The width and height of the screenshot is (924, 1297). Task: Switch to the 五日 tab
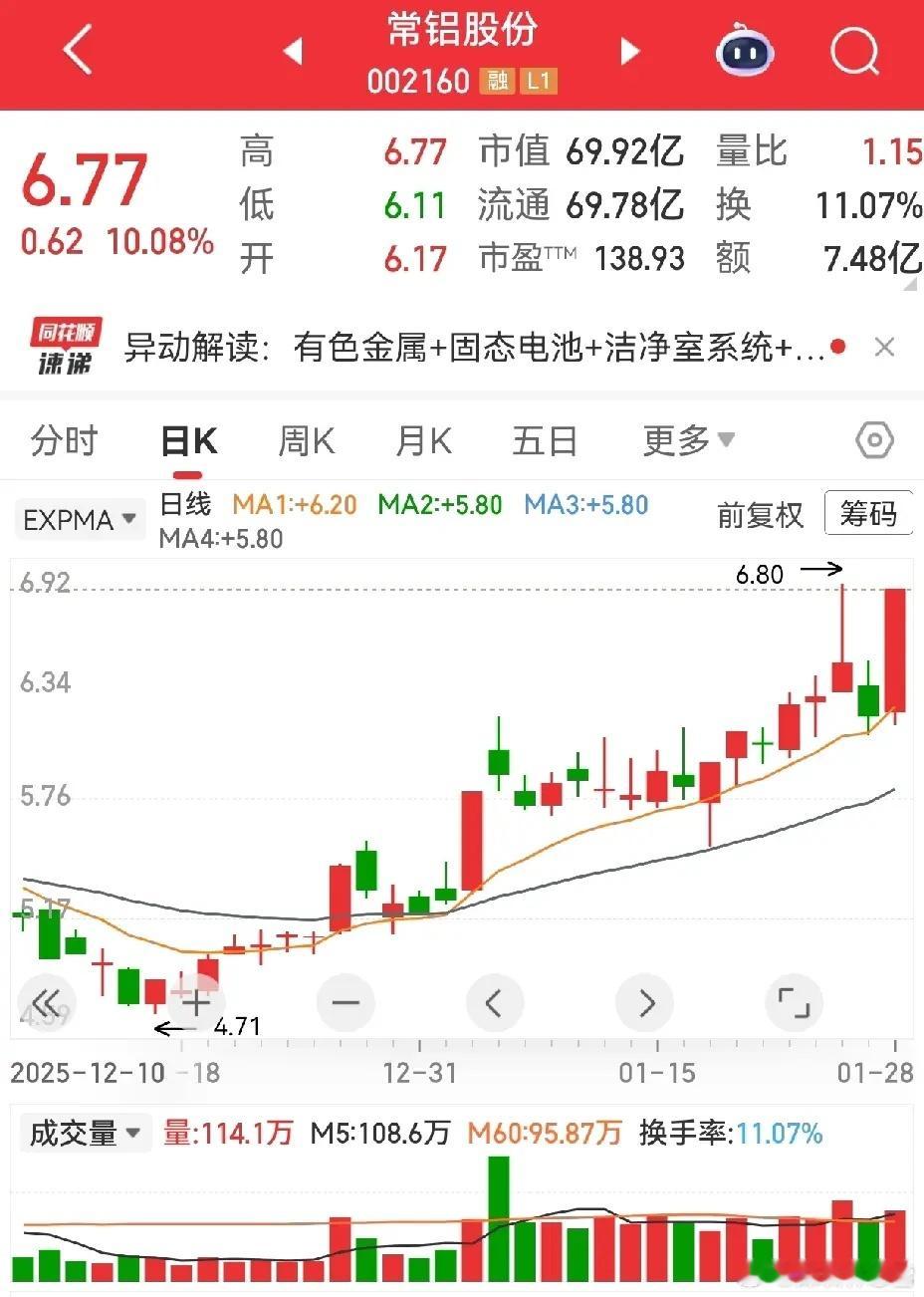[x=545, y=440]
